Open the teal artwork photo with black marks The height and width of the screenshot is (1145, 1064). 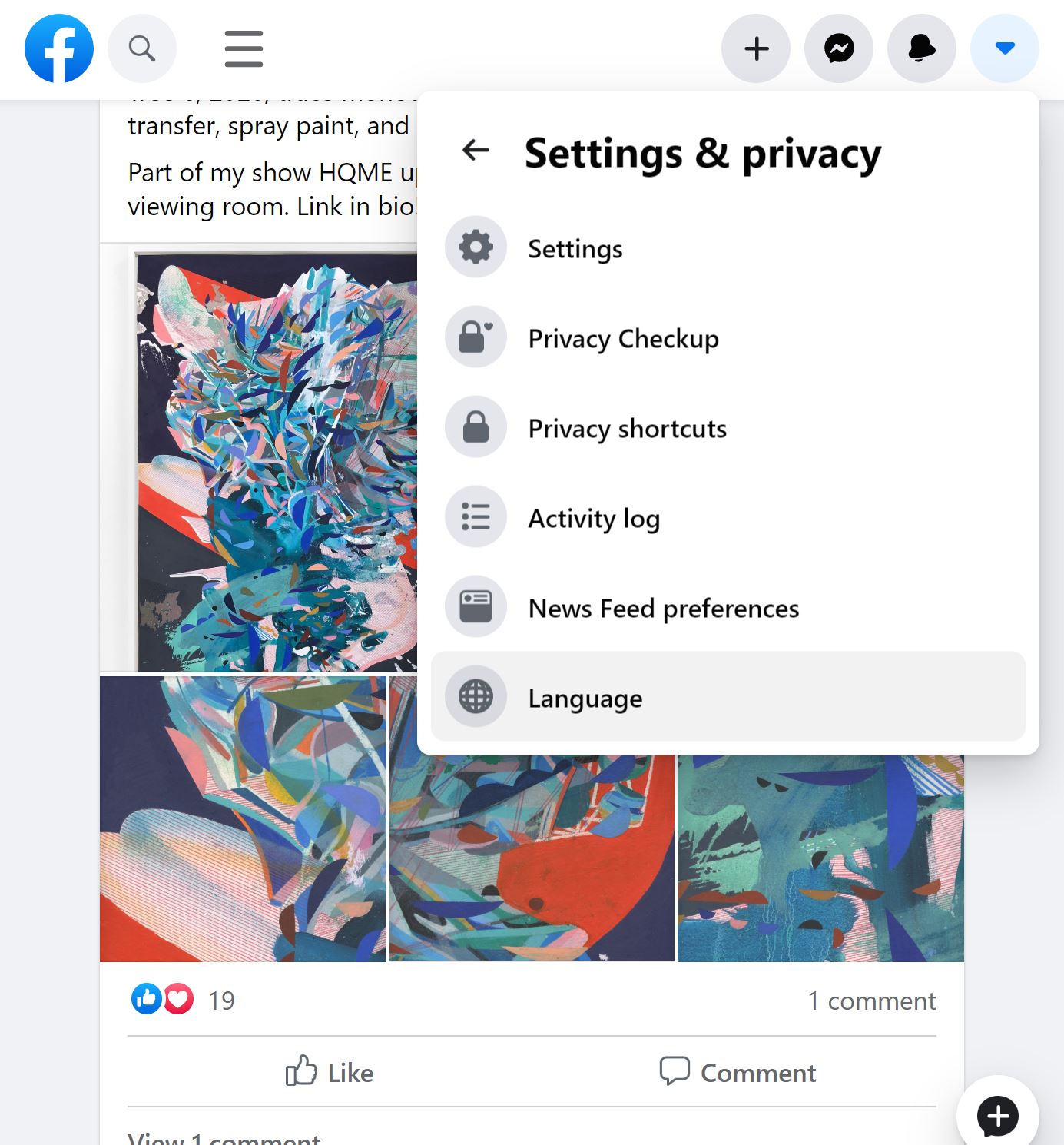tap(820, 858)
